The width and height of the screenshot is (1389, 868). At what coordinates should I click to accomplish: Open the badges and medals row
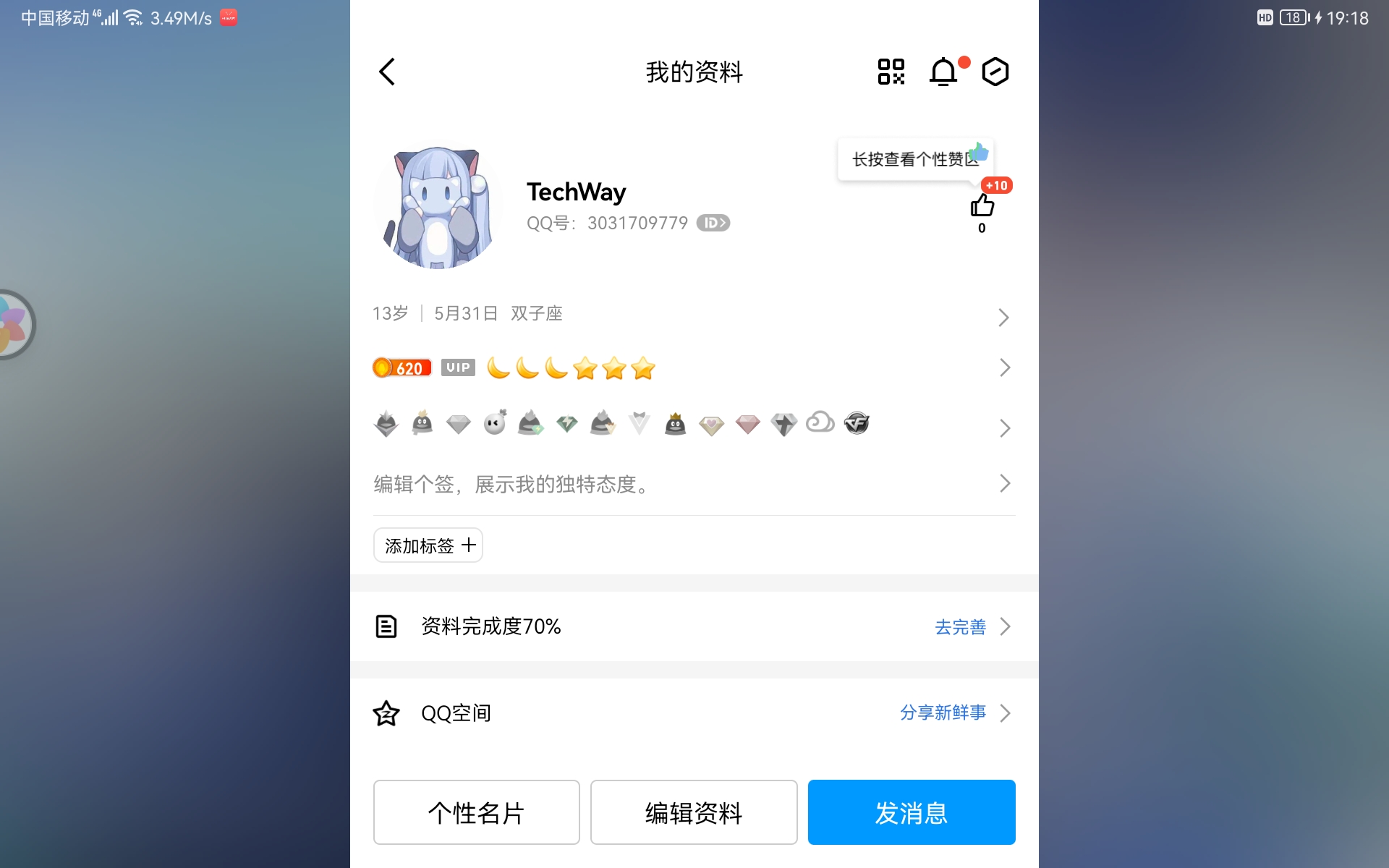pos(693,425)
